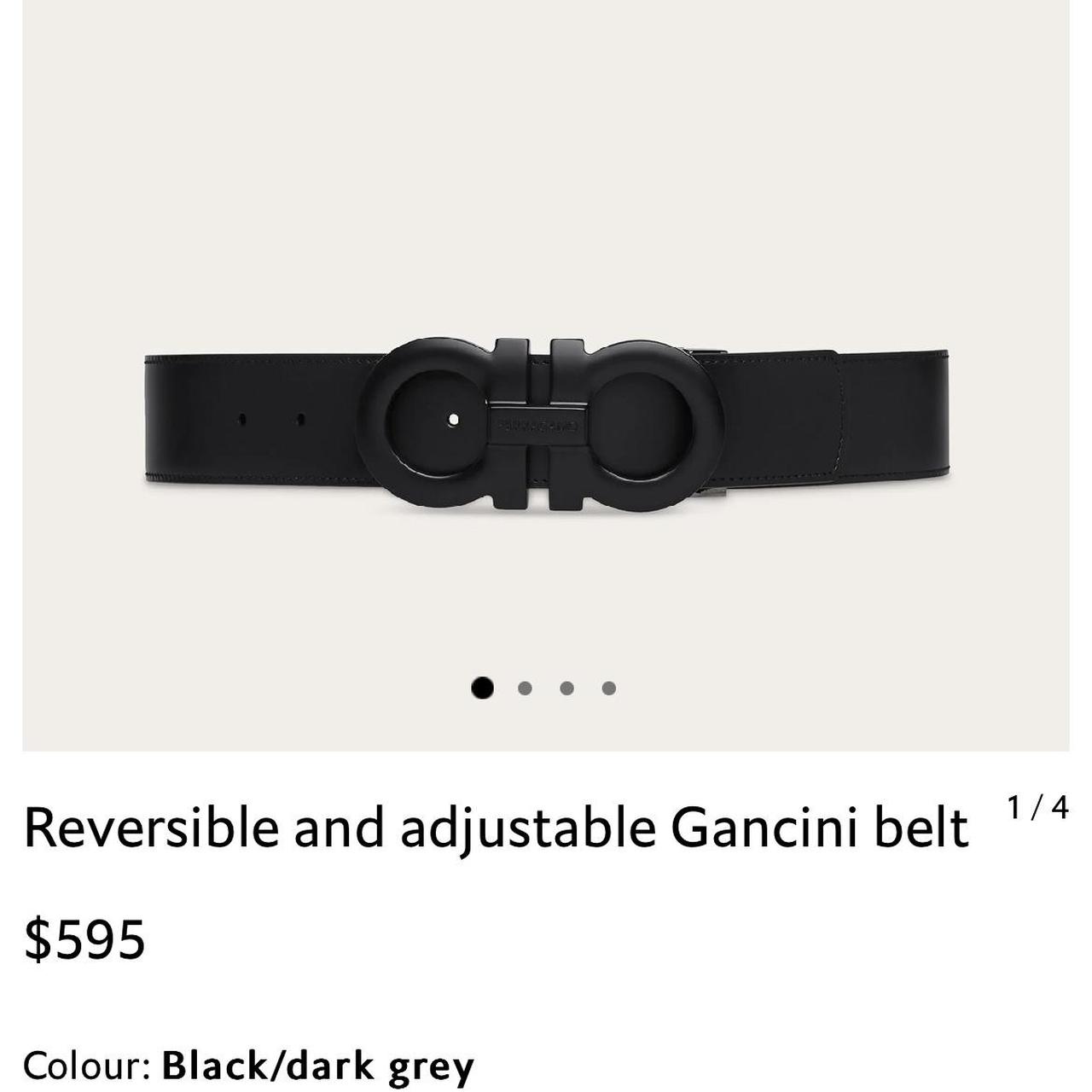Screen dimensions: 1092x1092
Task: Select the second carousel page dot
Action: point(525,688)
